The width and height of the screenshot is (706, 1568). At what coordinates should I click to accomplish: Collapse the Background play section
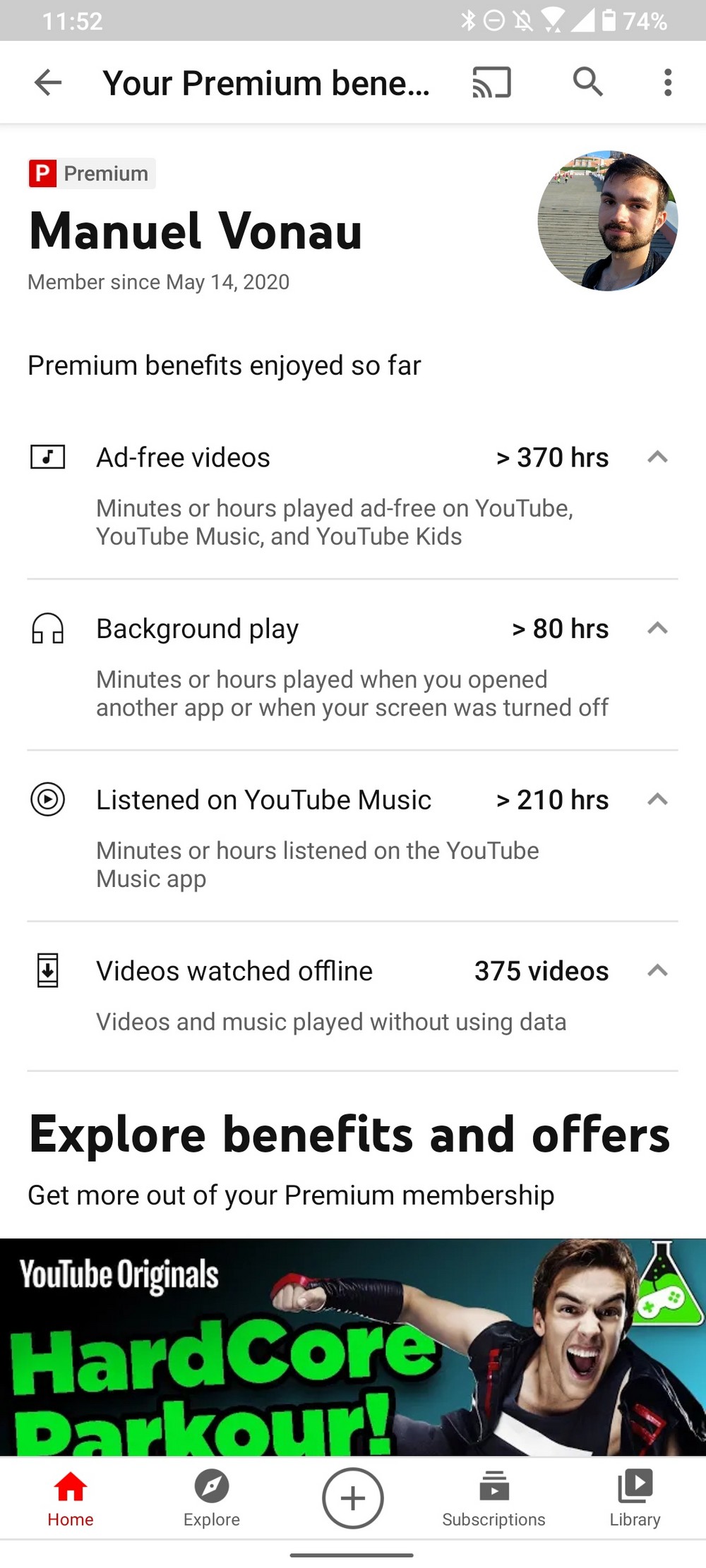657,628
